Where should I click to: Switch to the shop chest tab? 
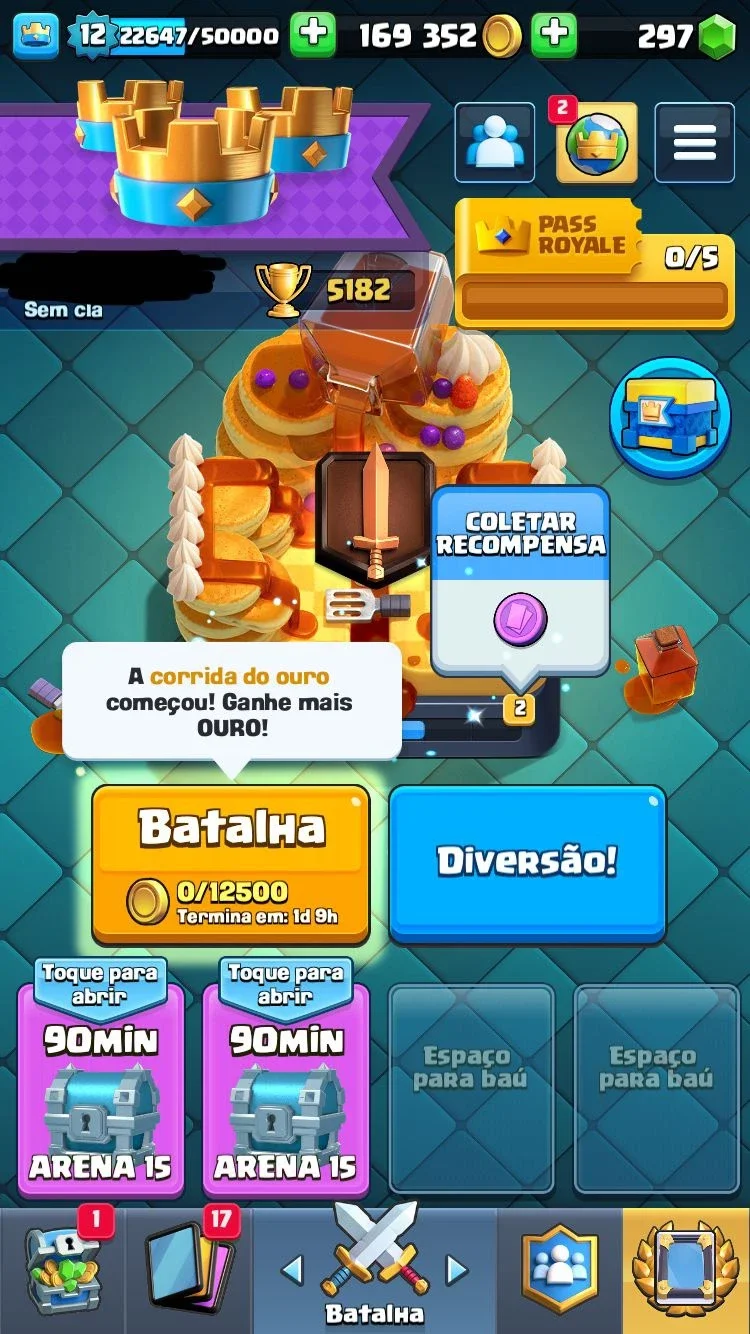(x=62, y=1270)
